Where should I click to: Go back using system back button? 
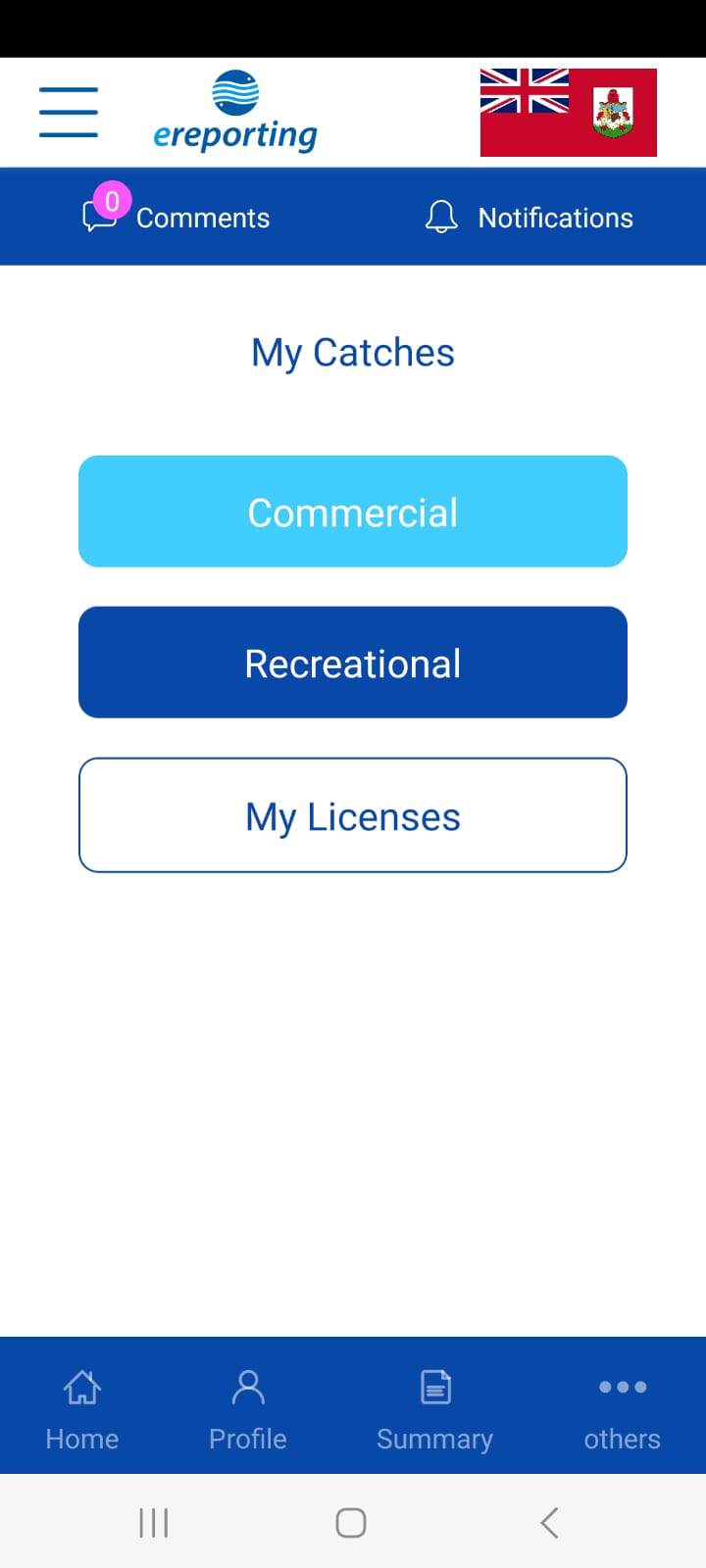549,1522
